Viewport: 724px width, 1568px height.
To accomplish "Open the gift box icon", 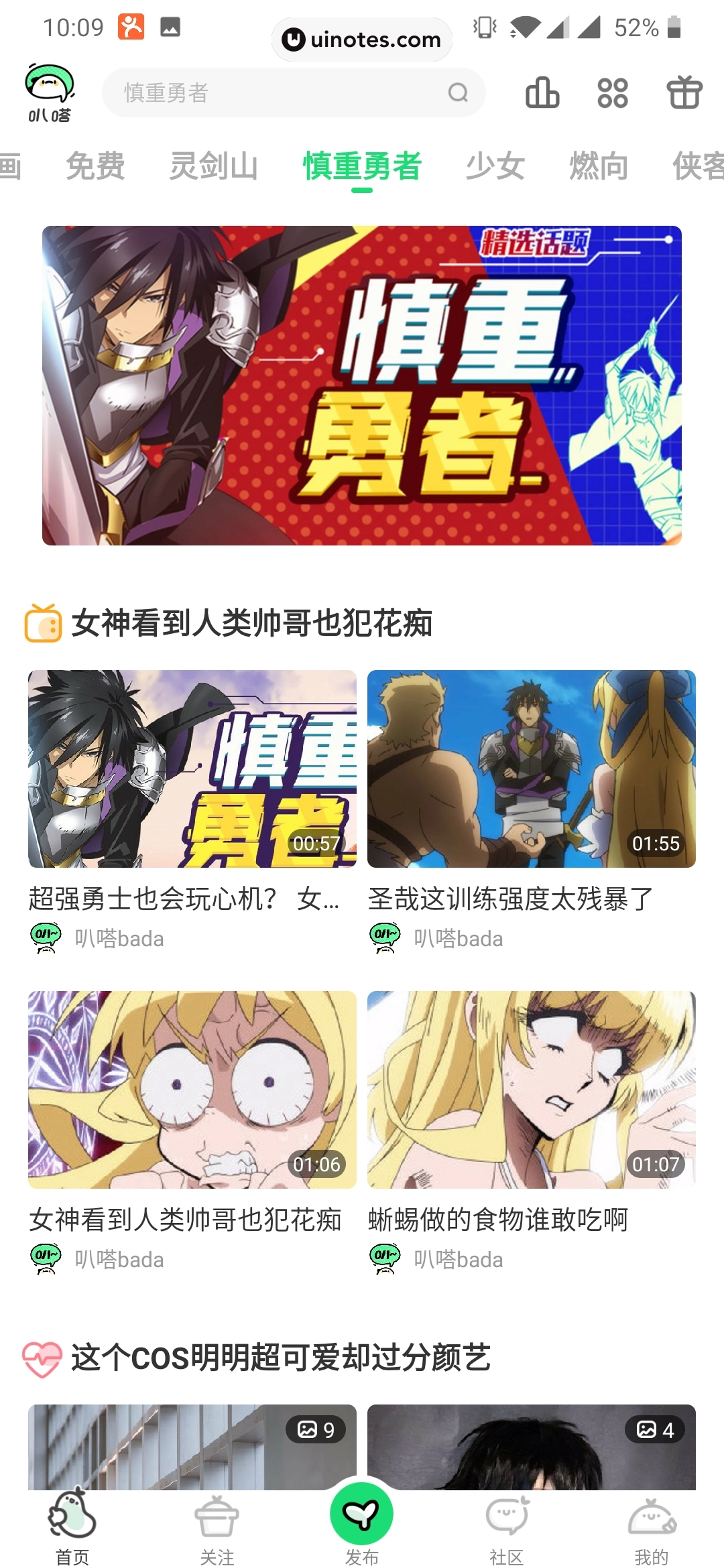I will [x=684, y=92].
